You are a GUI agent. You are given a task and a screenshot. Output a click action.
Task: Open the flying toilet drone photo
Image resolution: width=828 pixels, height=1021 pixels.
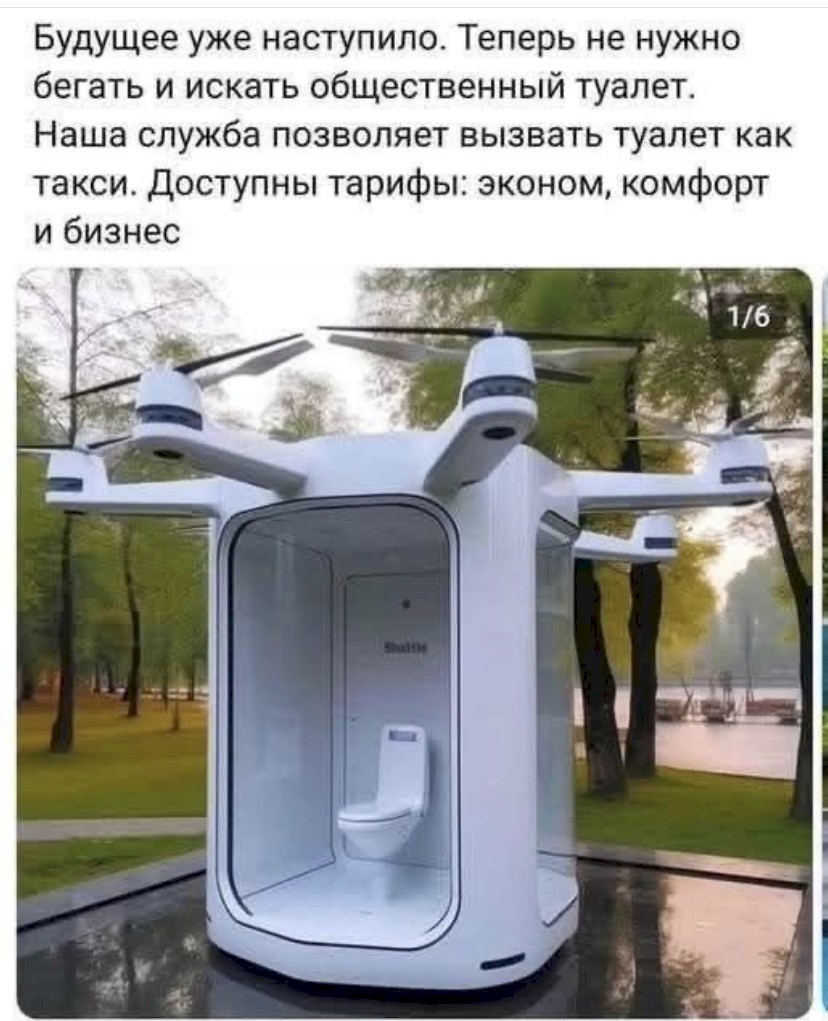point(414,643)
